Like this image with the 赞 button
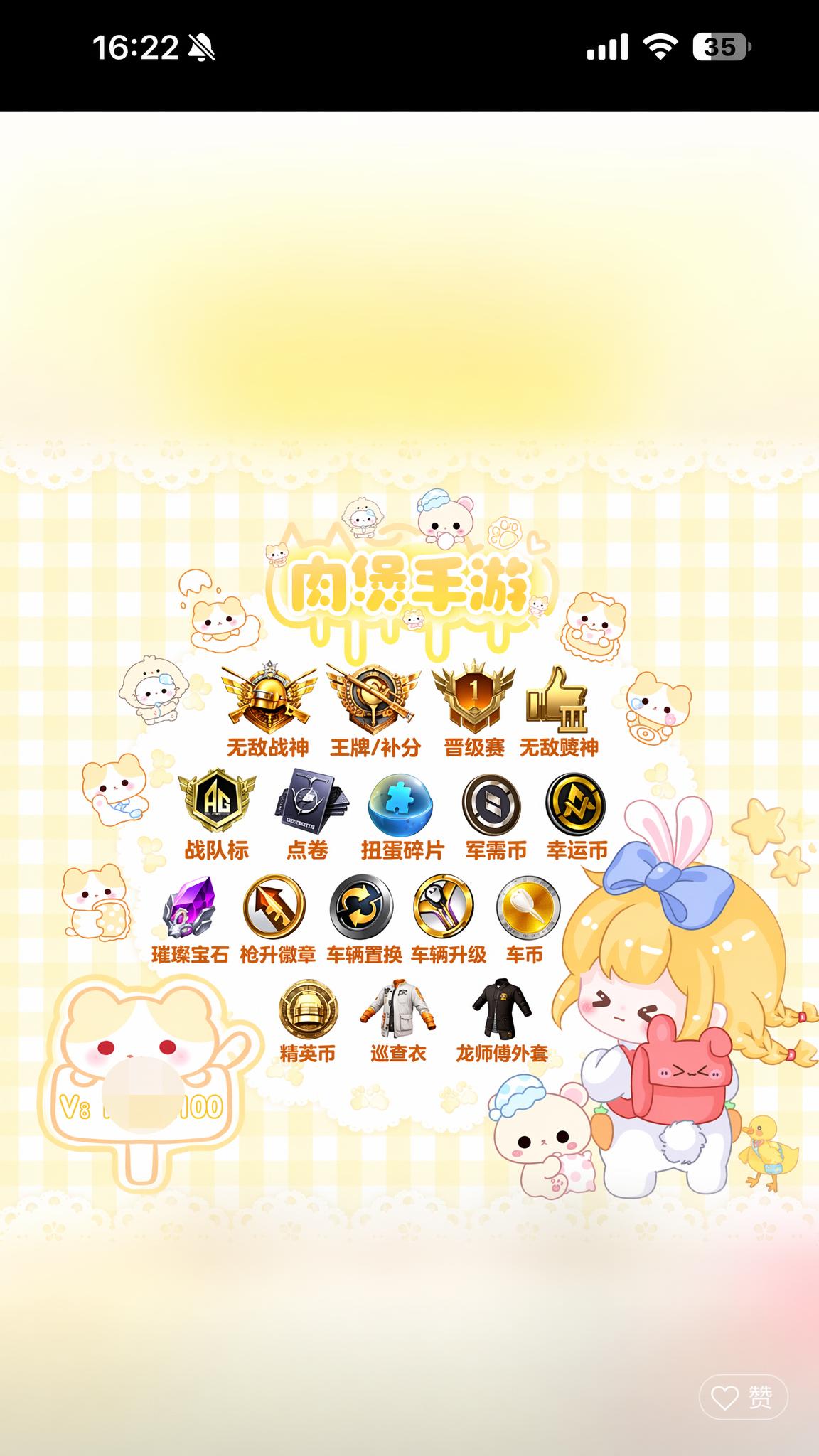The width and height of the screenshot is (819, 1456). coord(743,1398)
